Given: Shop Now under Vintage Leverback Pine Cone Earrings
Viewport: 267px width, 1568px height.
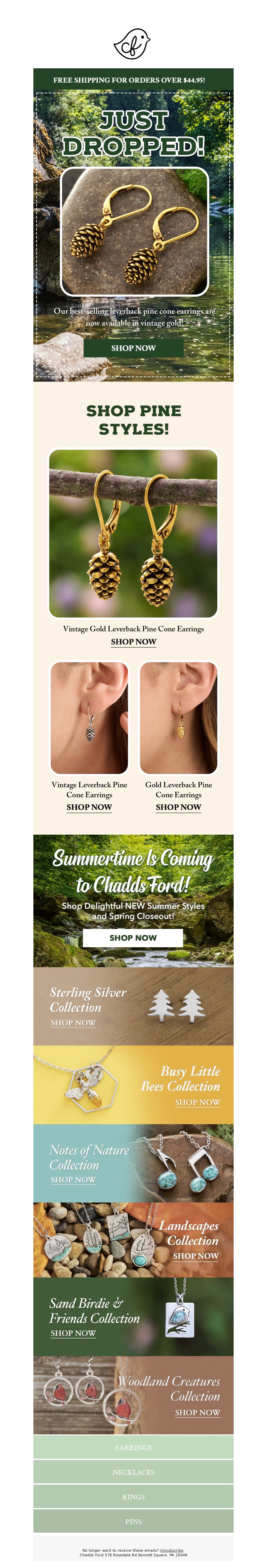Looking at the screenshot, I should pyautogui.click(x=89, y=807).
